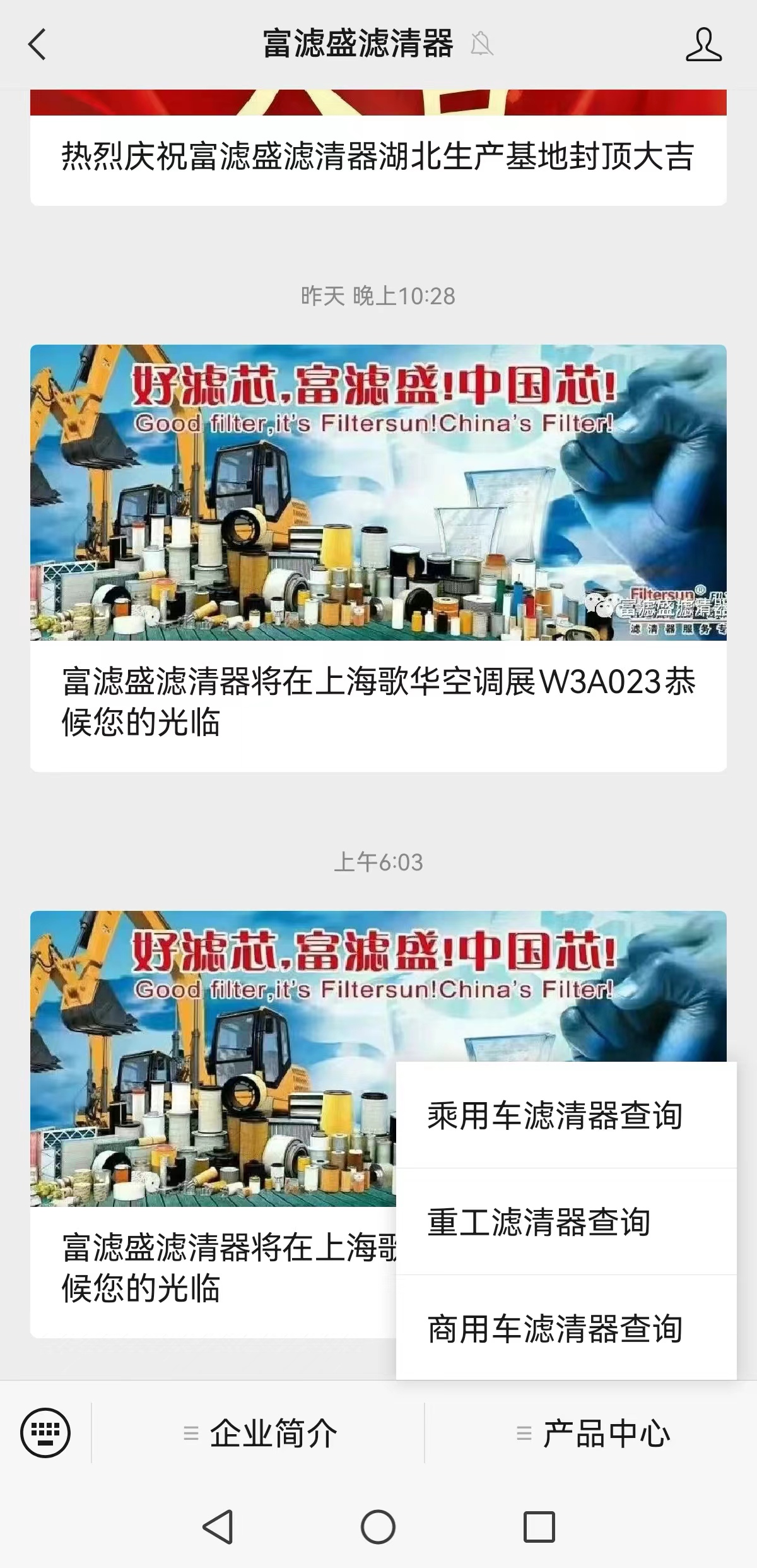Open the 湖北生产基地封顶大吉 article
The image size is (757, 1568).
[377, 156]
